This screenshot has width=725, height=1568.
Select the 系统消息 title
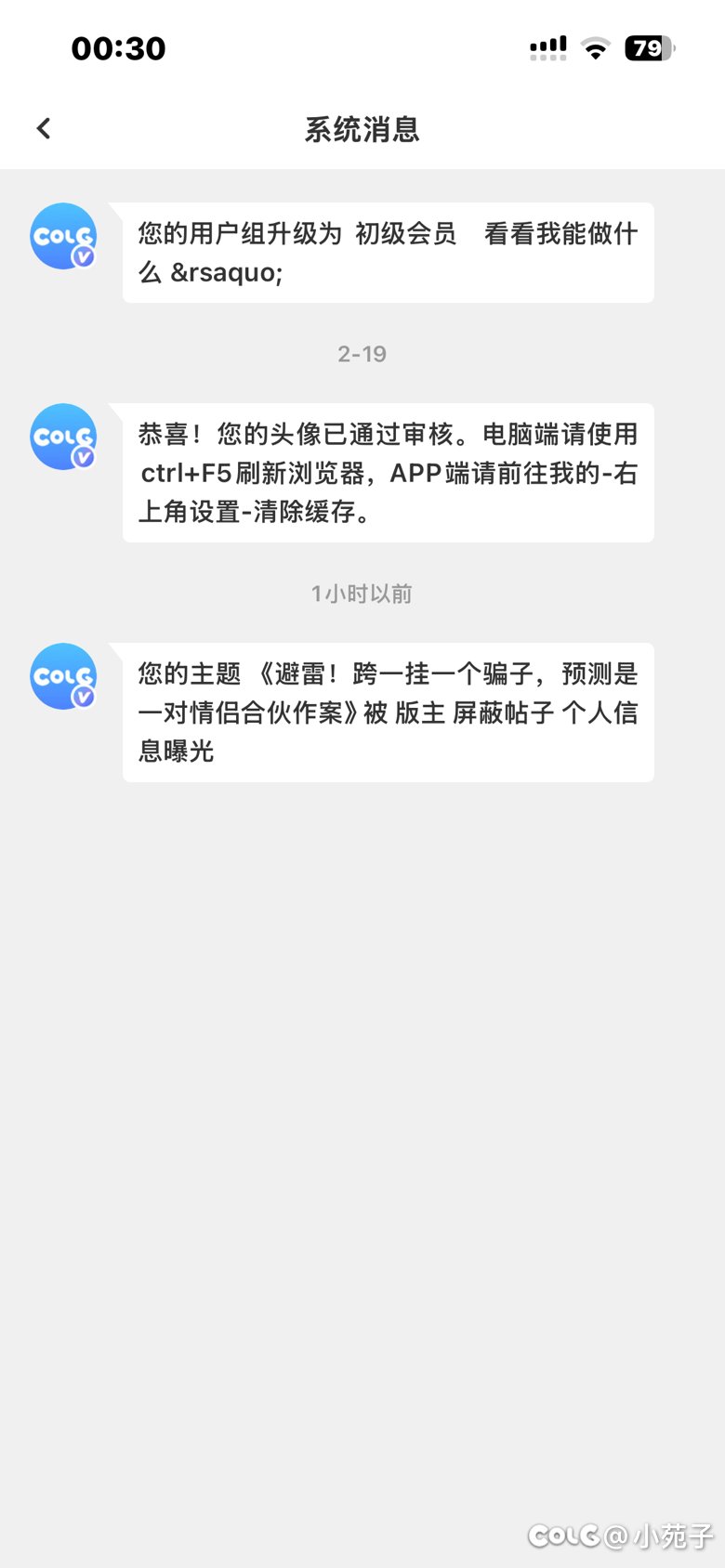pos(362,130)
